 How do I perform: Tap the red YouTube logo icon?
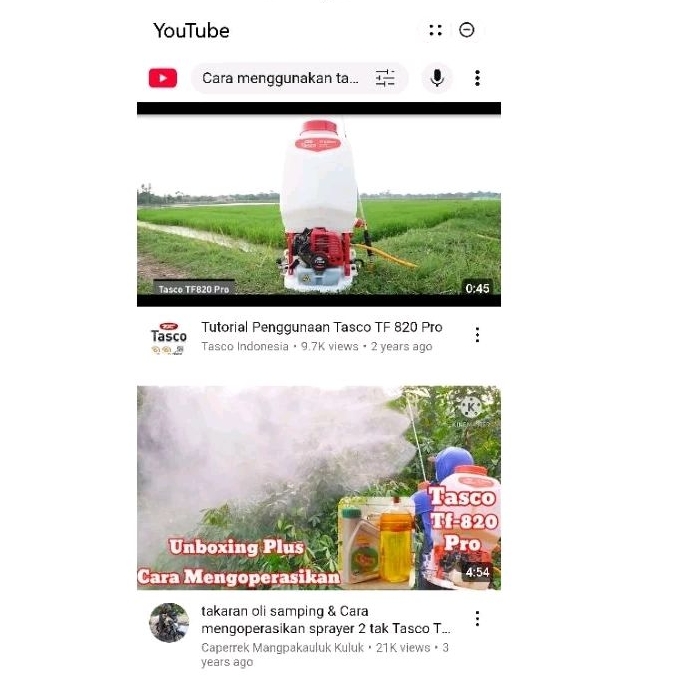(x=163, y=78)
